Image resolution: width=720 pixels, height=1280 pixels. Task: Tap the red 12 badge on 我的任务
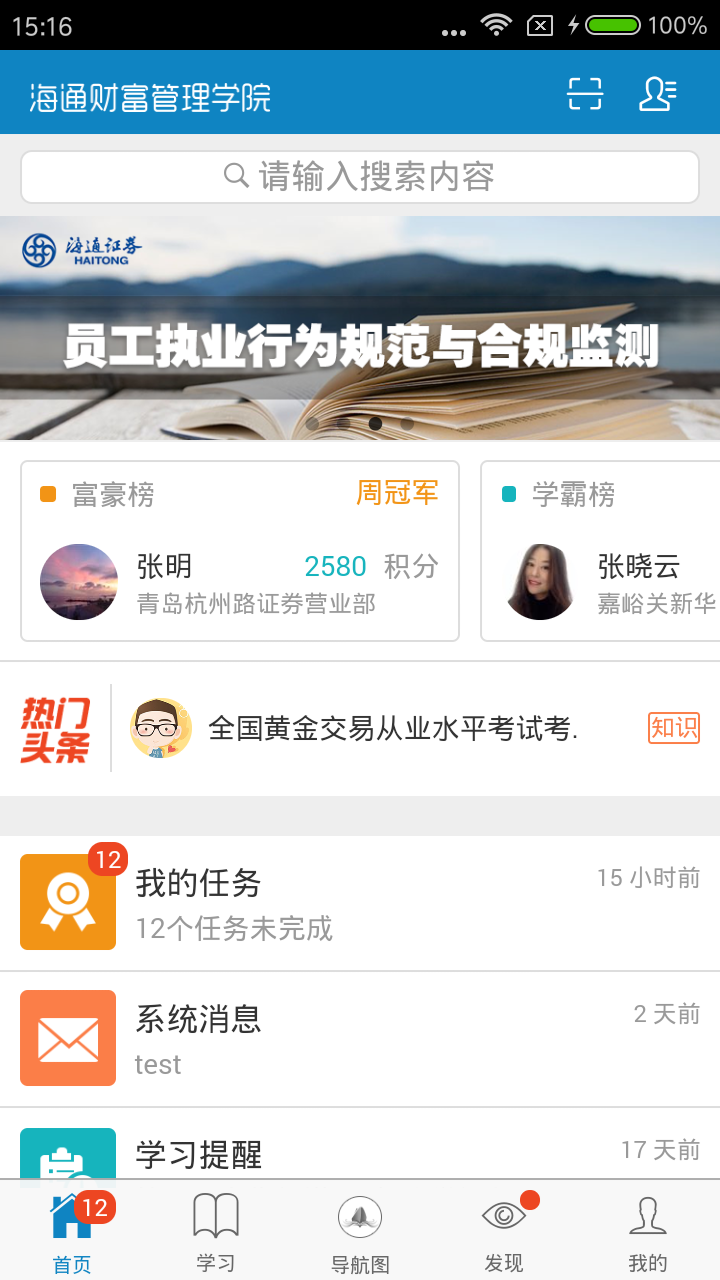[109, 858]
